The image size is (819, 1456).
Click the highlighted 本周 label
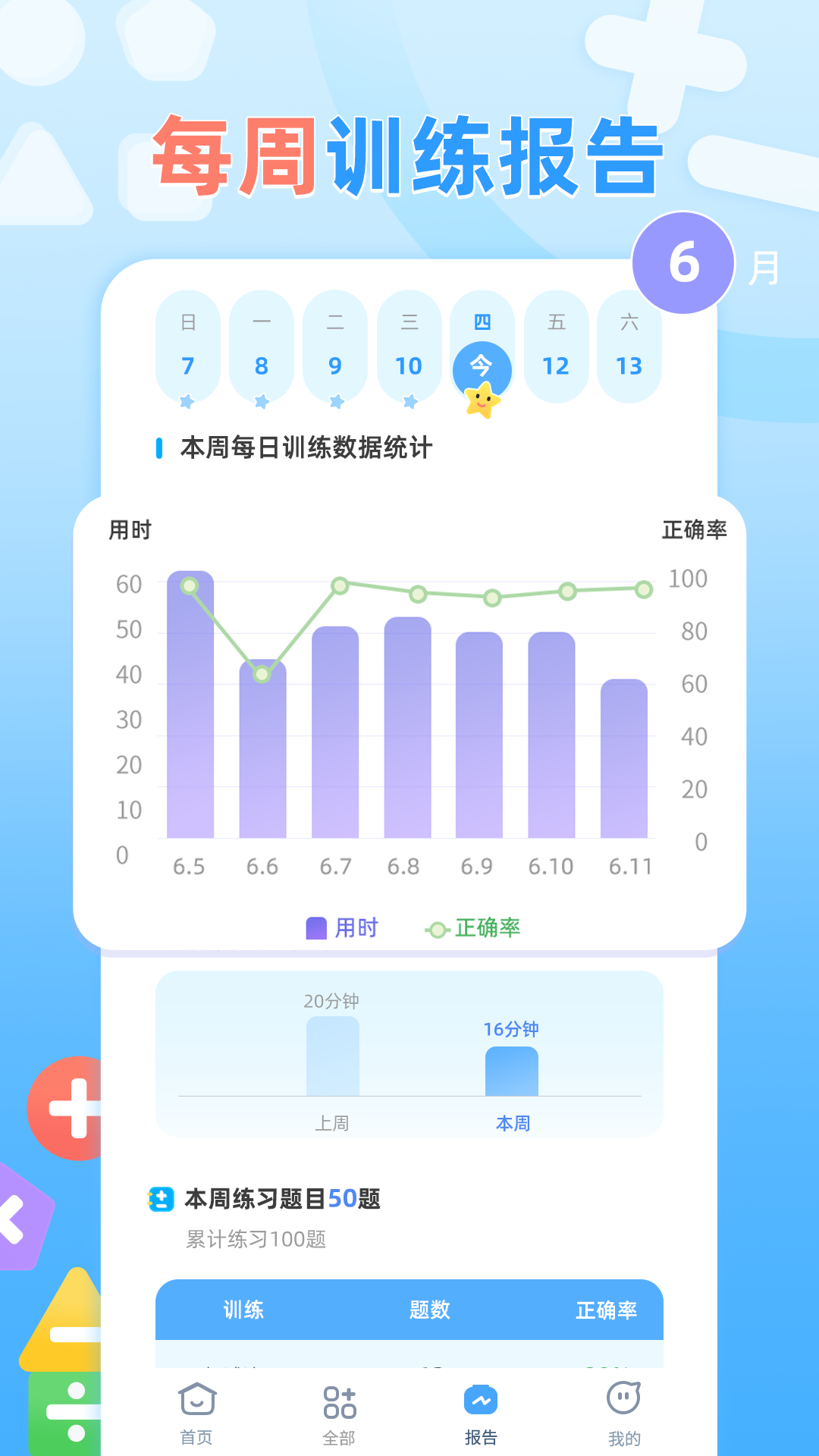pos(514,1124)
